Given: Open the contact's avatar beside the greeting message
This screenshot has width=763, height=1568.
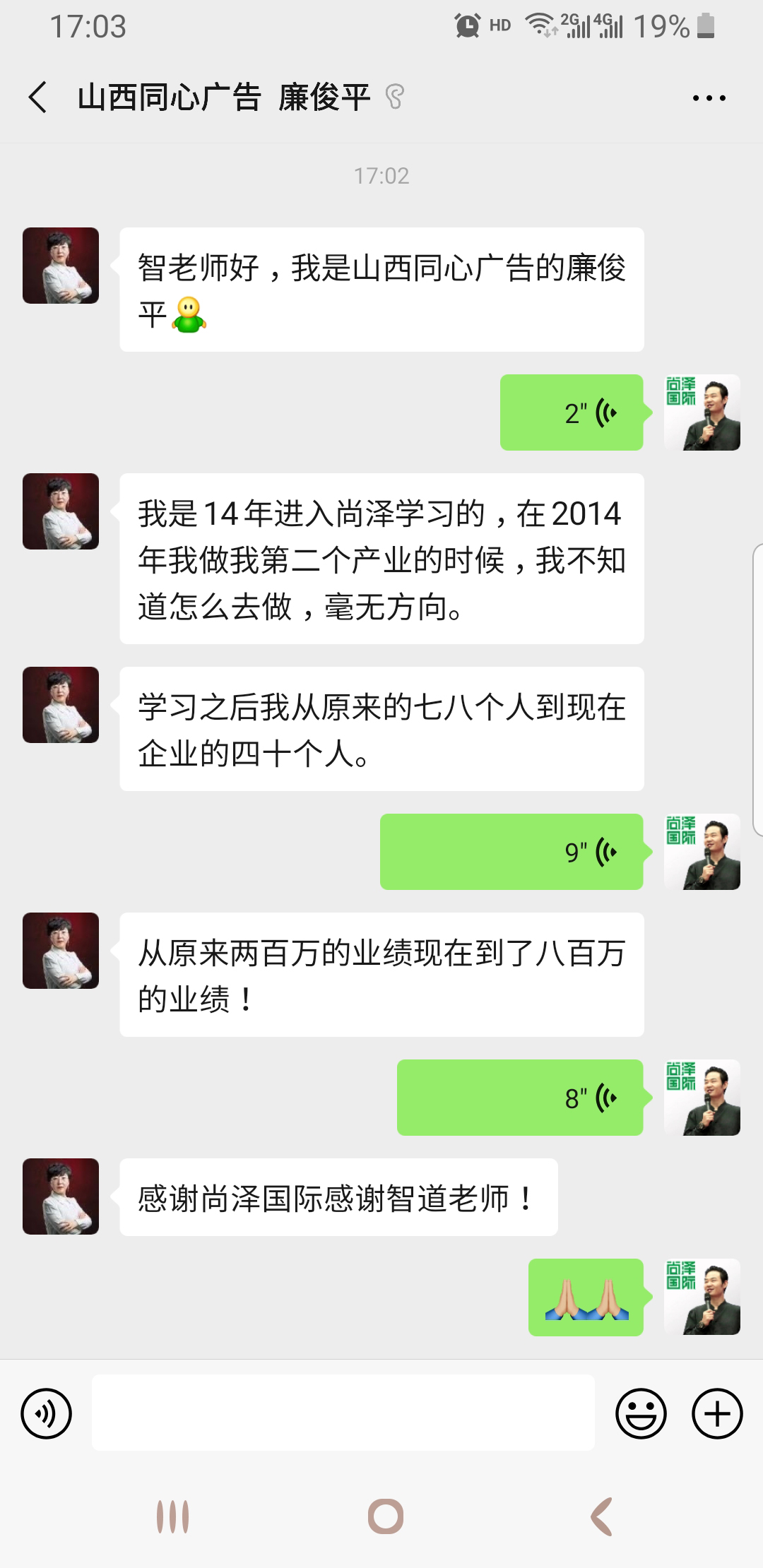Looking at the screenshot, I should [x=61, y=266].
